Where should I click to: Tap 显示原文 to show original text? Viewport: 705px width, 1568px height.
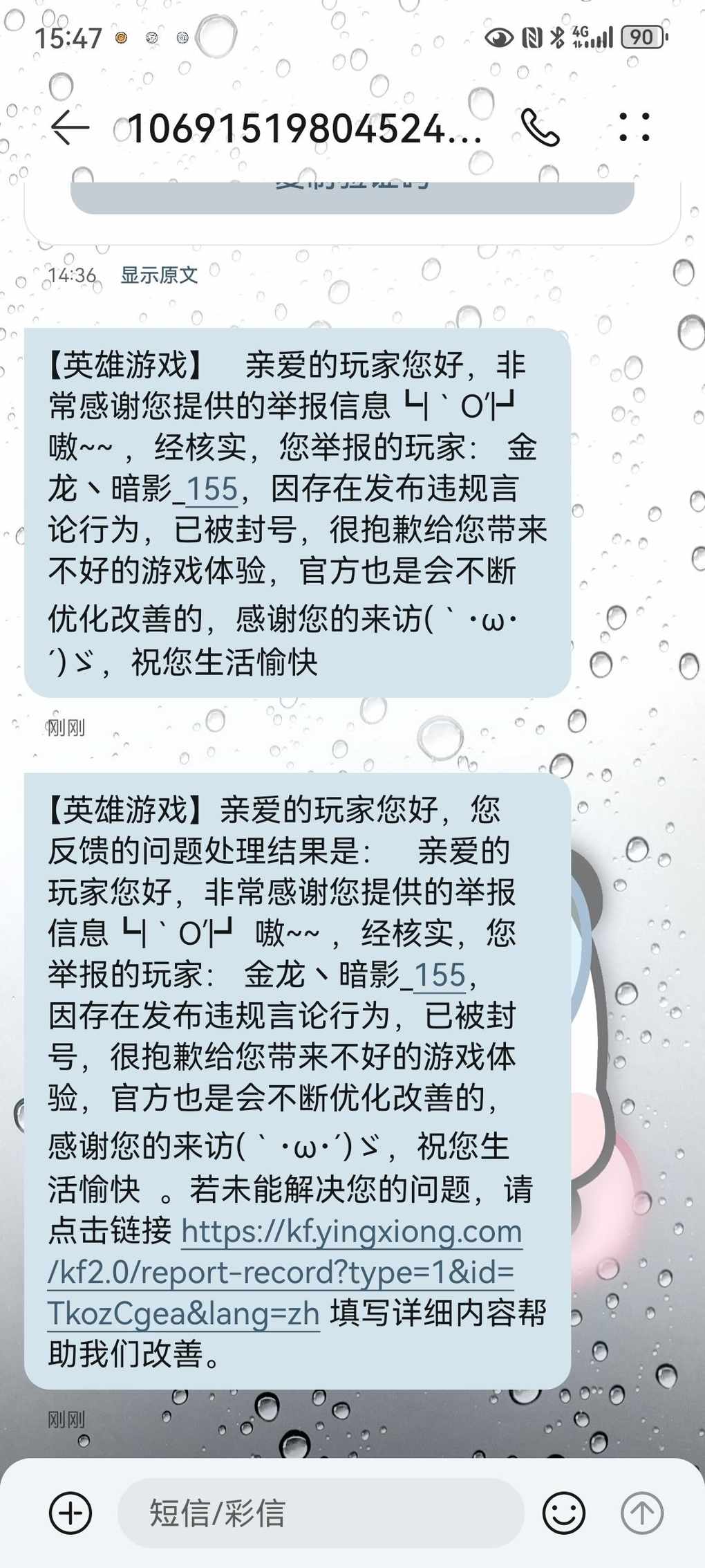click(159, 275)
